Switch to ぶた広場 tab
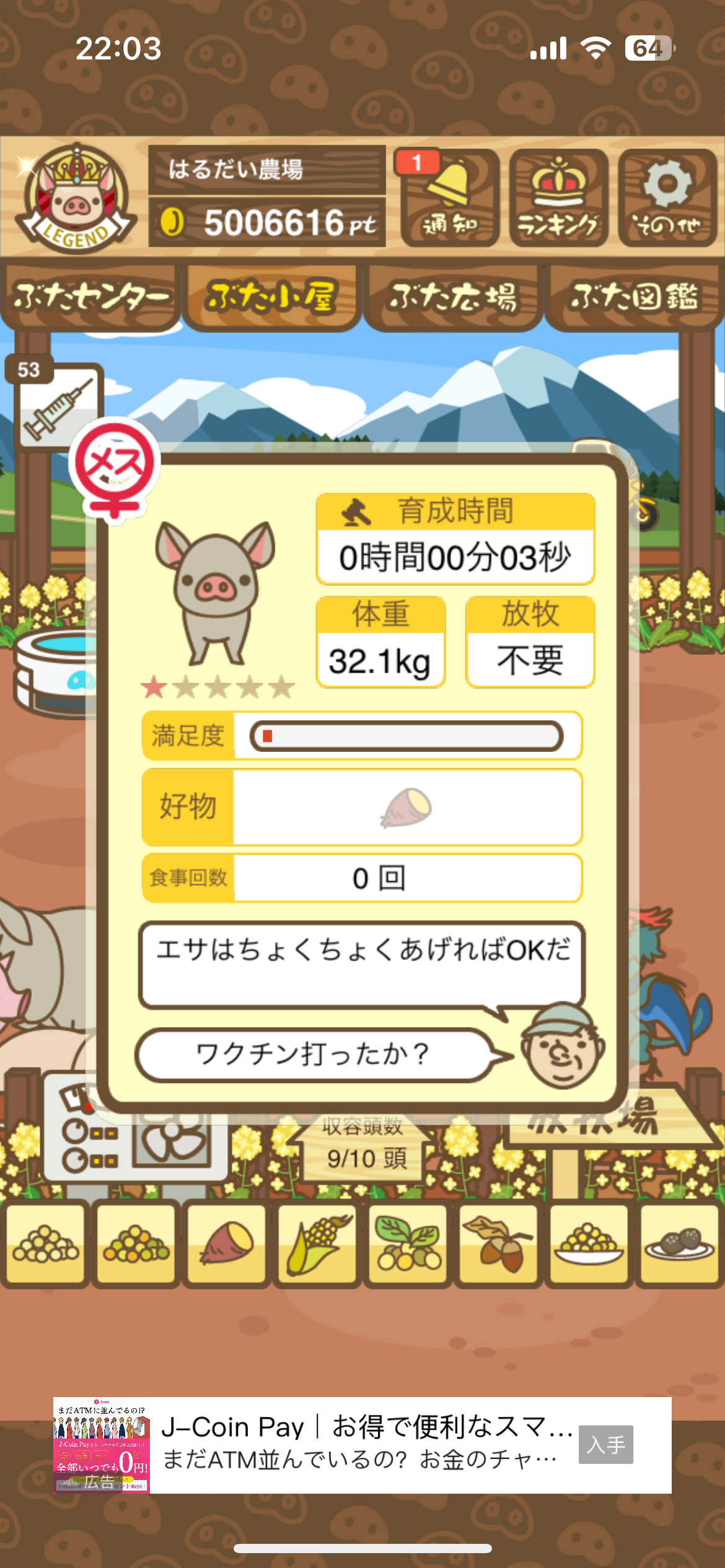 pos(452,297)
